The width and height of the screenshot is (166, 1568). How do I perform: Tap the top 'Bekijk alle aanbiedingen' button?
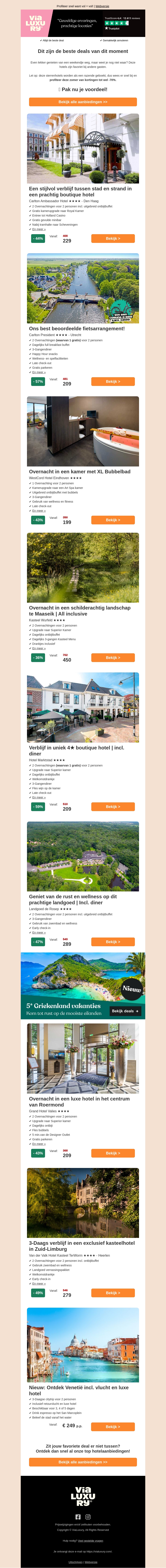[83, 102]
